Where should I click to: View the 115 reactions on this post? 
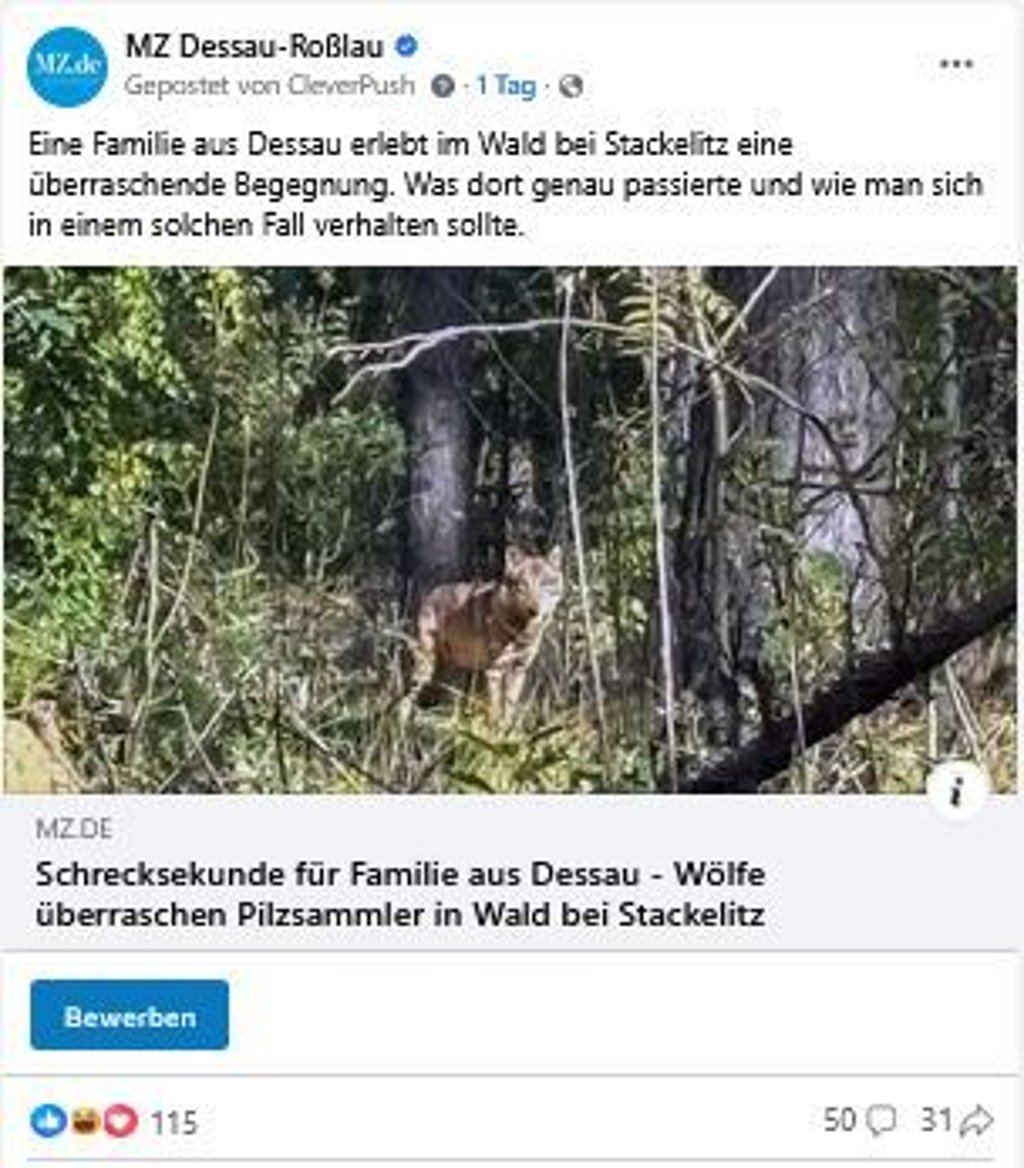tap(114, 1121)
